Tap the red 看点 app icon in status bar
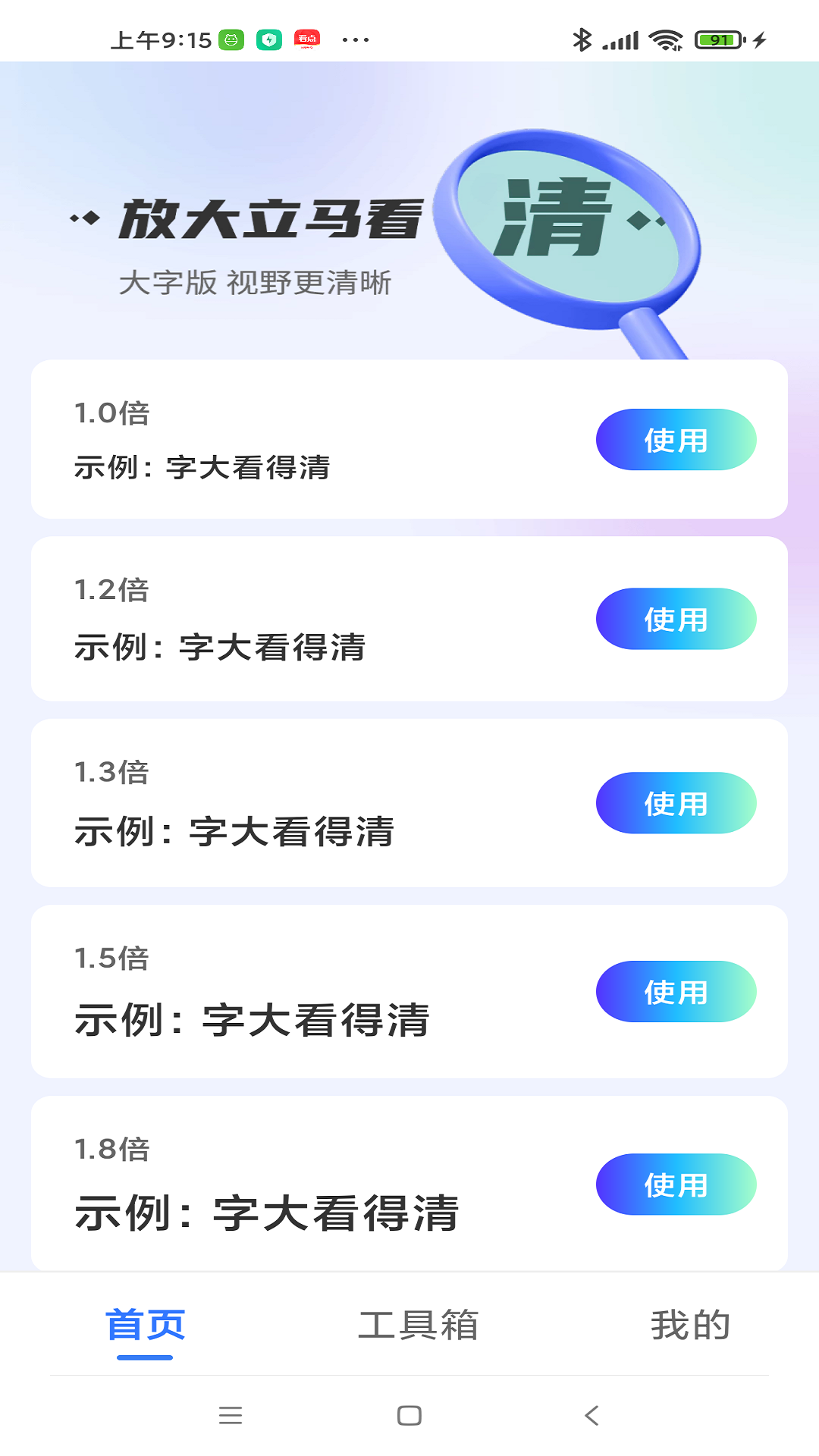 click(x=306, y=36)
